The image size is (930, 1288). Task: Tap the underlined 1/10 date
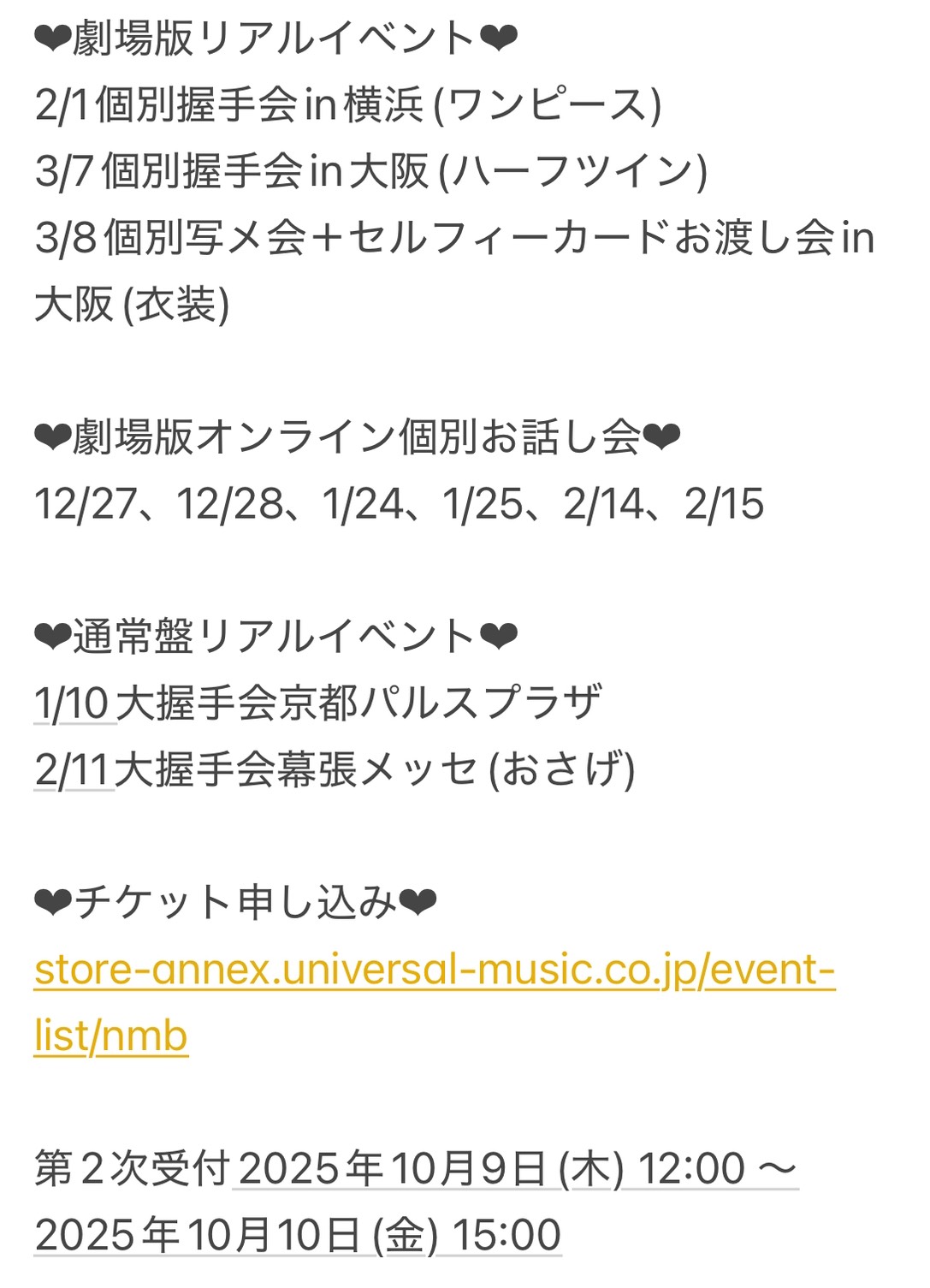[74, 703]
